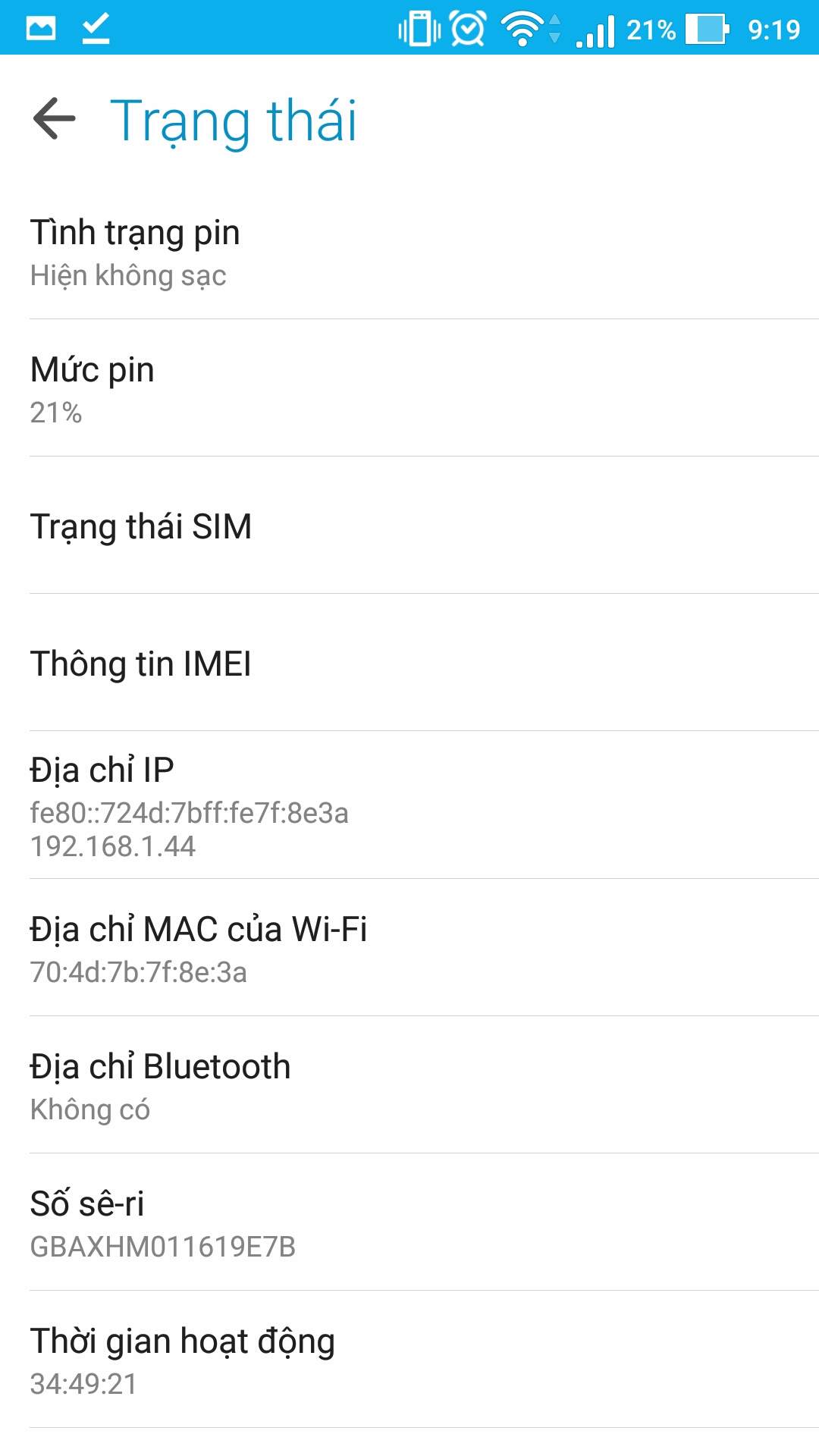Open Trạng thái SIM

pos(409,525)
